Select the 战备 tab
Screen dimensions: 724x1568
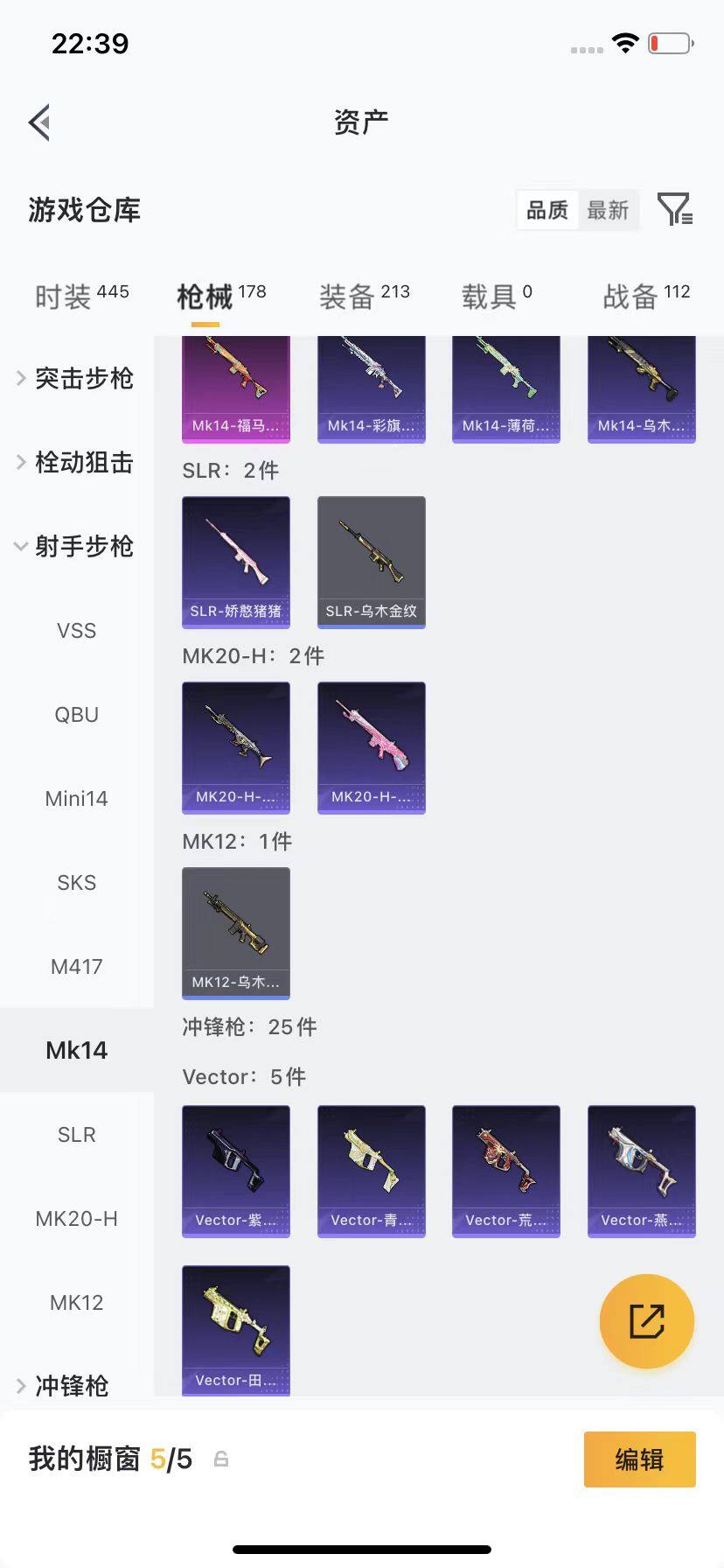(646, 296)
